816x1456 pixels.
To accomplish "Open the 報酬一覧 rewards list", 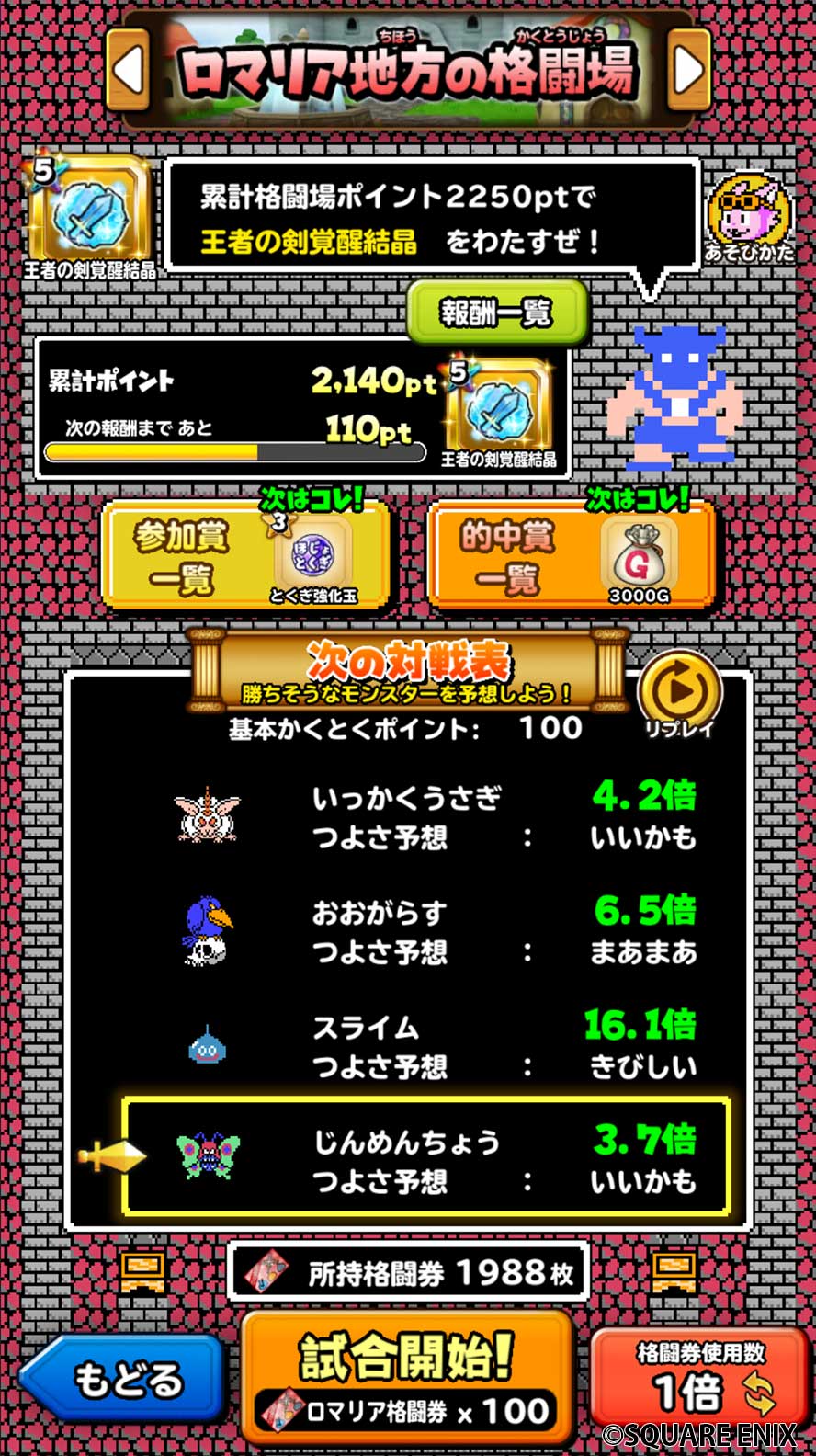I will tap(496, 313).
